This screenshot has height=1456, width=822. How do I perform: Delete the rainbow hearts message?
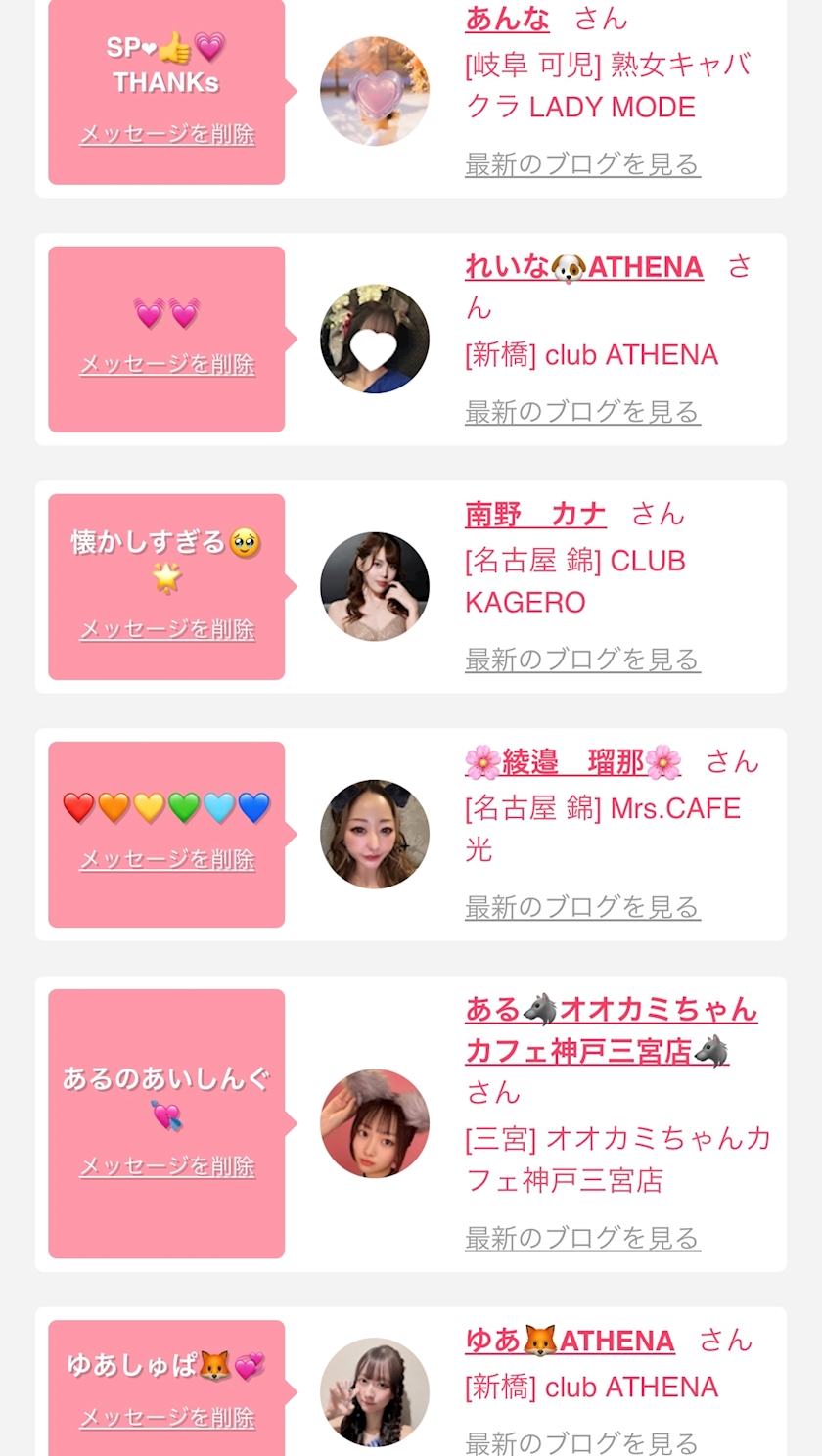[x=166, y=859]
